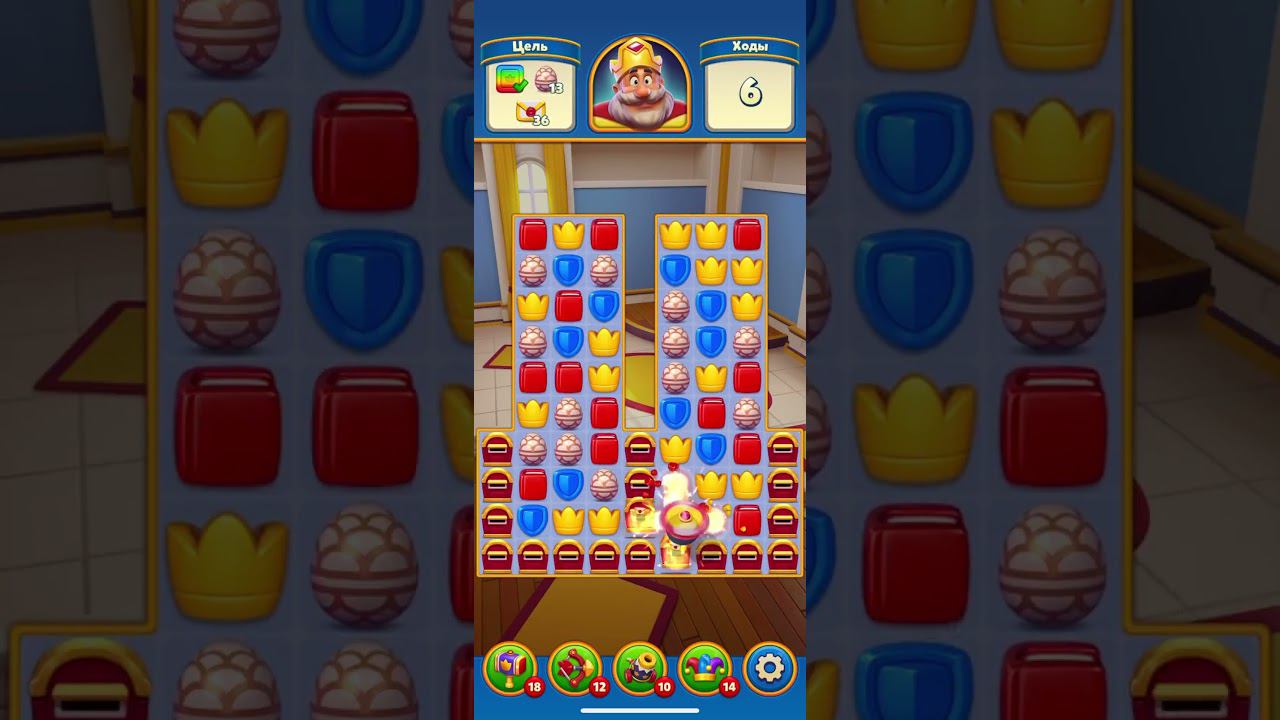This screenshot has width=1280, height=720.
Task: Activate the crossbow arrow booster
Action: 575,667
